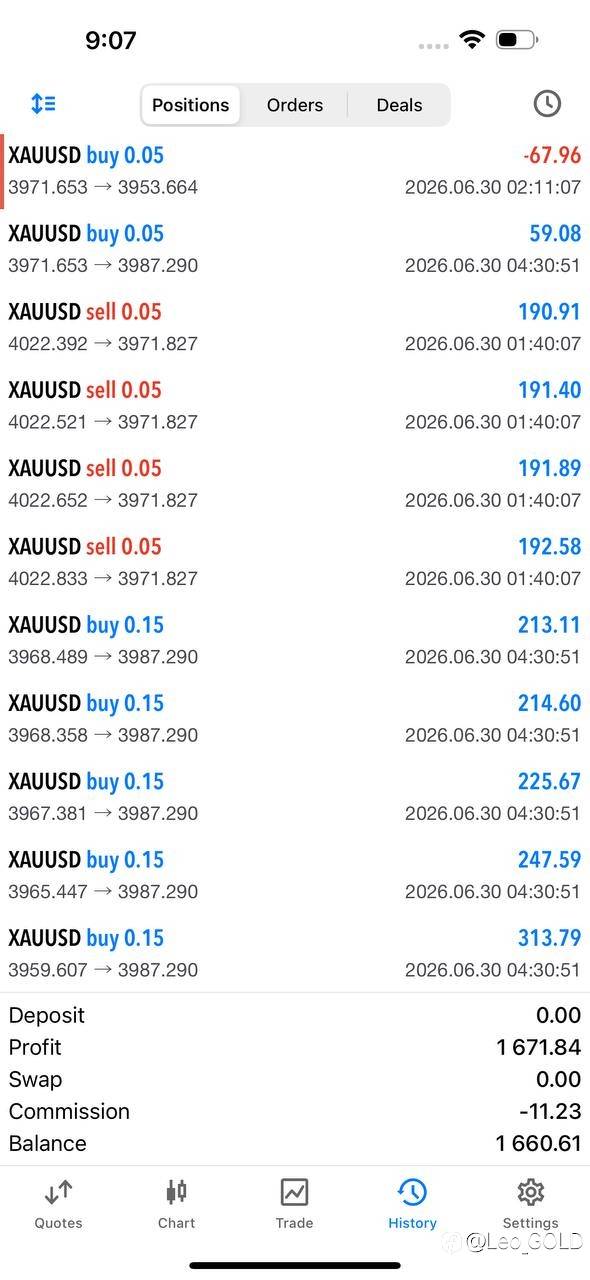Switch to the Deals segment
Screen dimensions: 590x1280
pyautogui.click(x=399, y=105)
